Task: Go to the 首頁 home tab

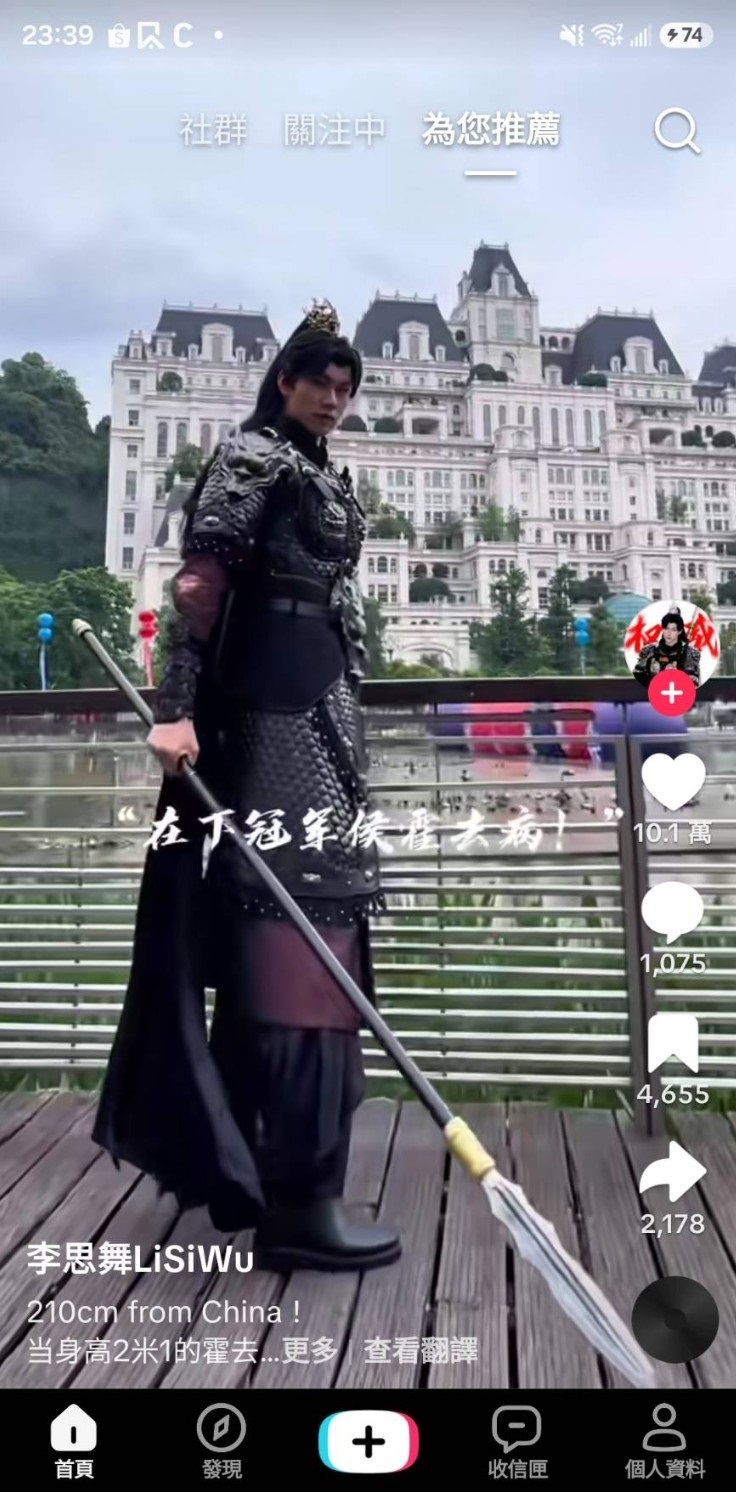Action: (74, 1441)
